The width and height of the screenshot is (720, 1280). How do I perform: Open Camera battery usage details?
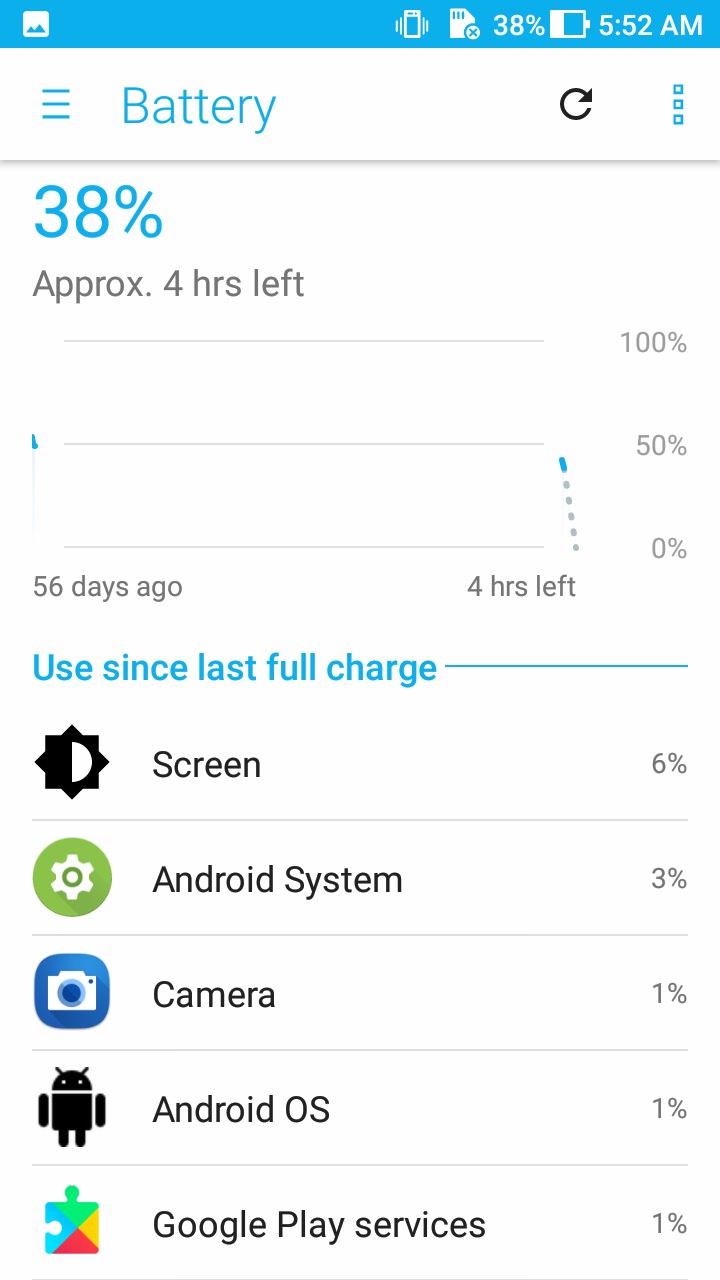(360, 994)
